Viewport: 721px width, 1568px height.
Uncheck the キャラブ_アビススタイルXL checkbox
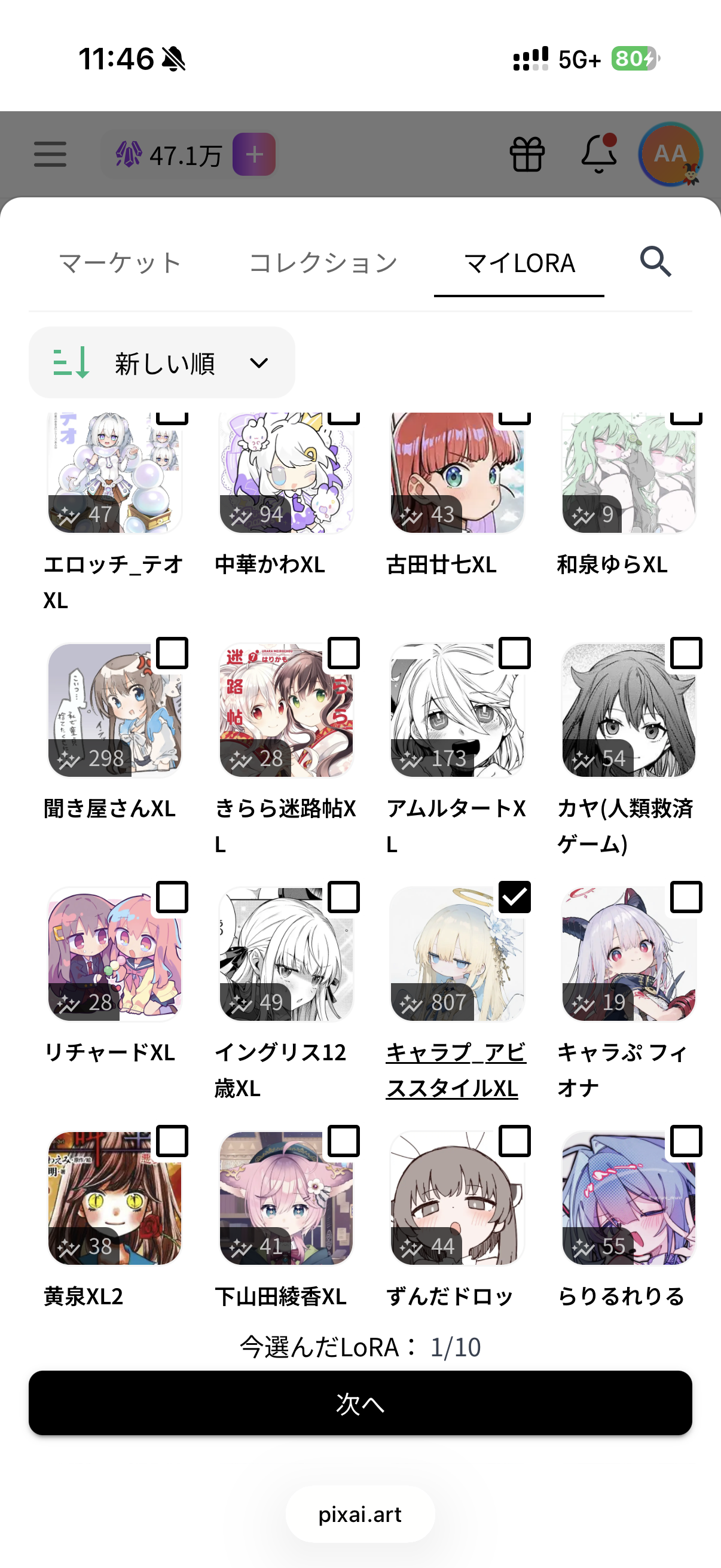(x=515, y=897)
